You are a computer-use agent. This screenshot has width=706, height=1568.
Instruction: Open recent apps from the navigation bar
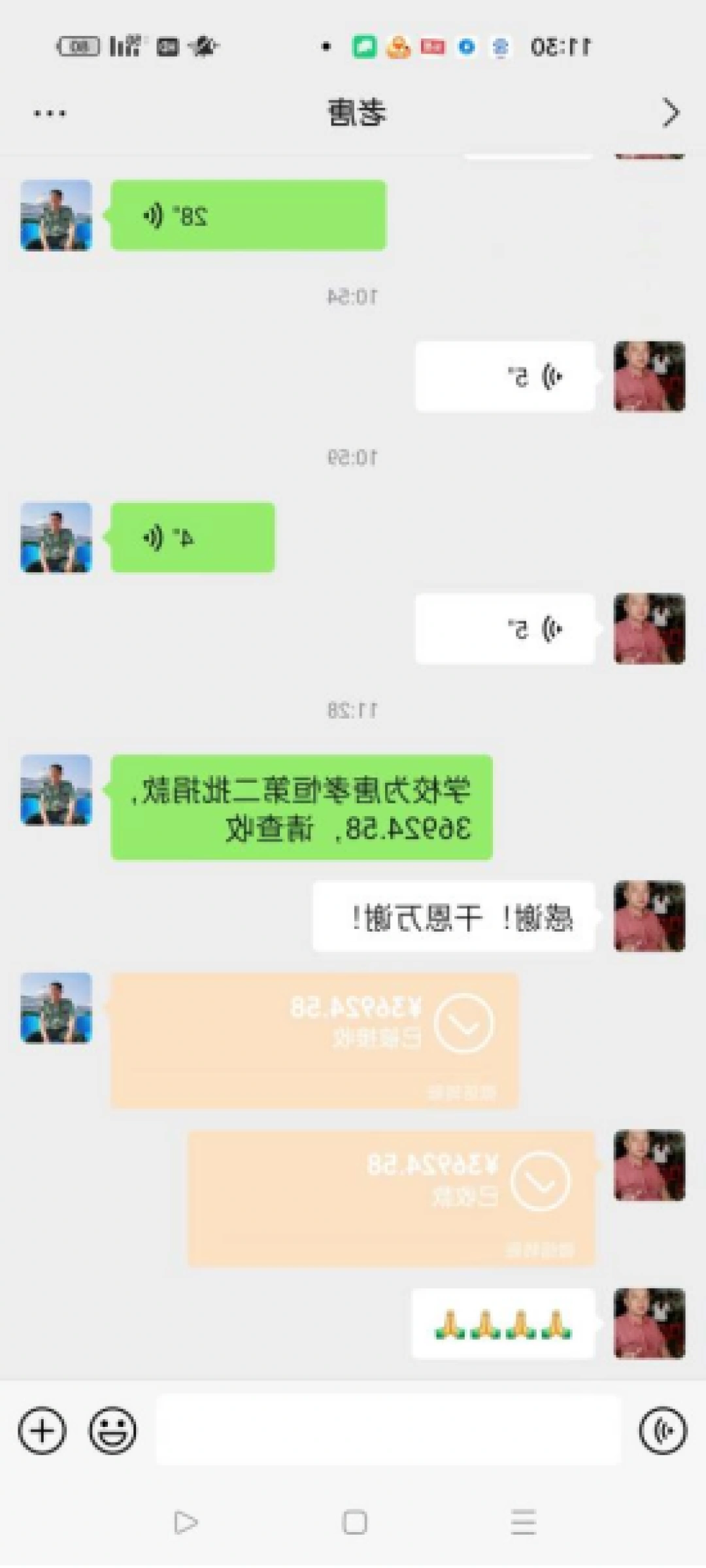coord(524,1522)
